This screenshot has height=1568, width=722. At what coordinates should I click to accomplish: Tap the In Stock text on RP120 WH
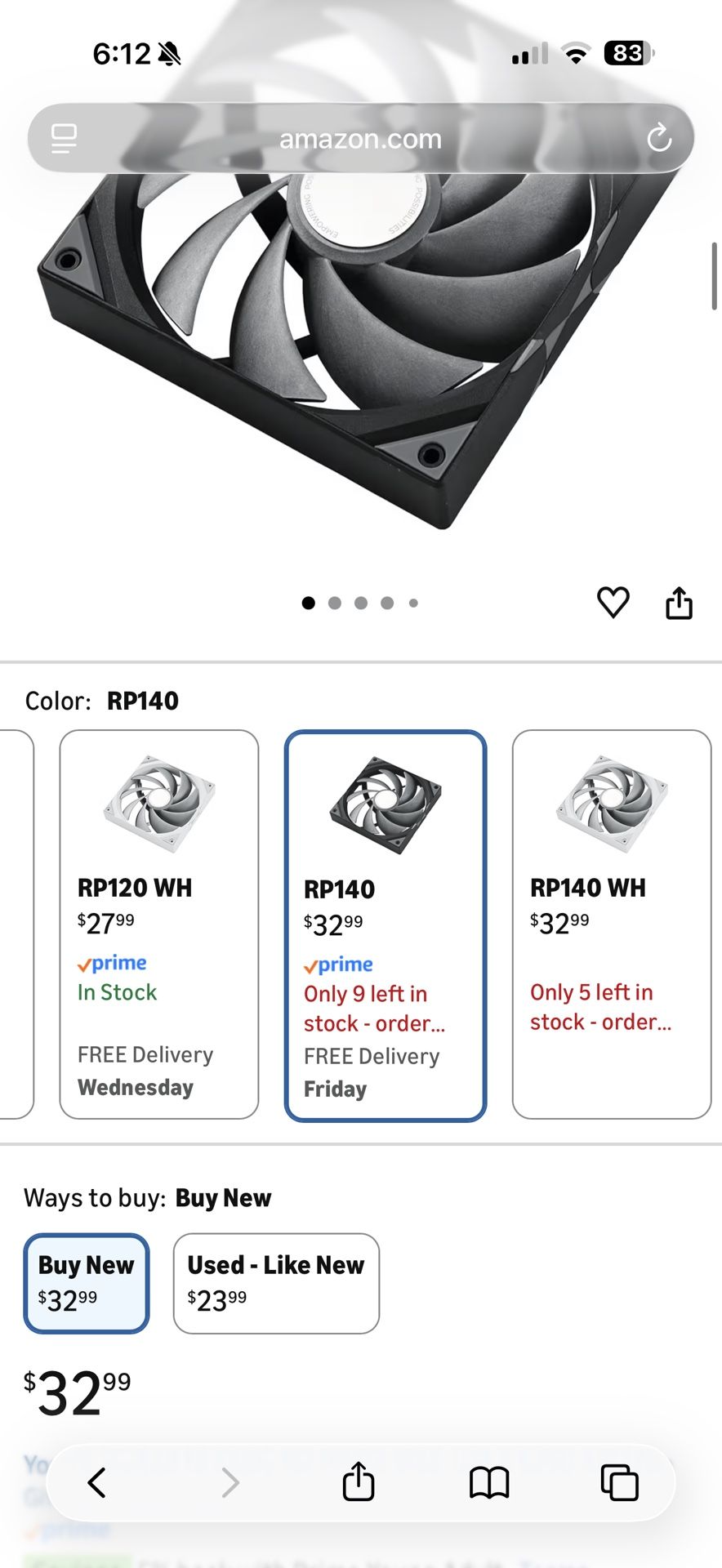click(116, 991)
